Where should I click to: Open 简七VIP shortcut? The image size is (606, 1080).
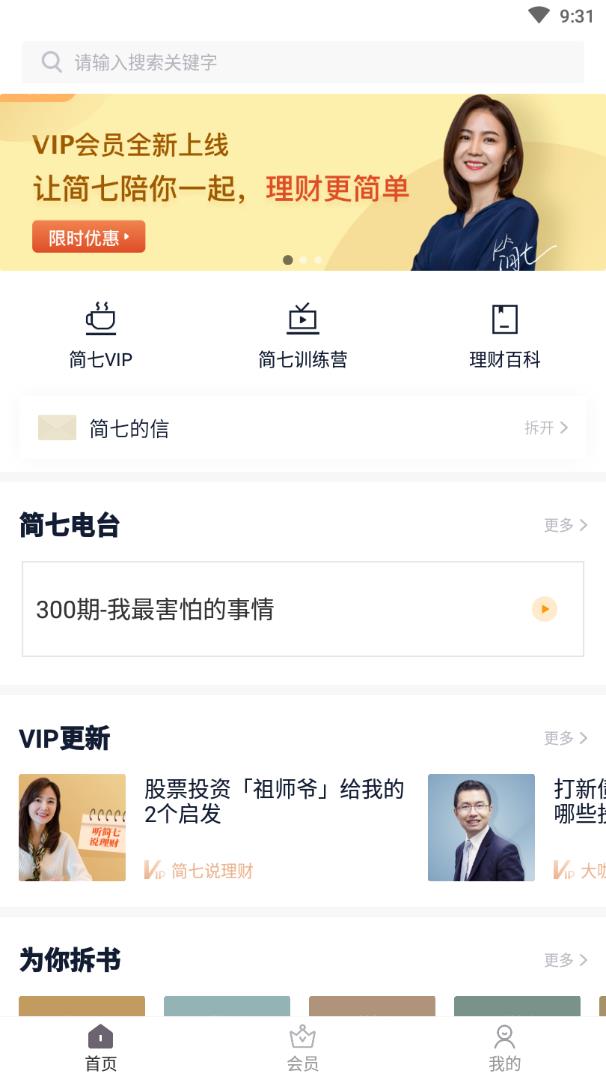tap(100, 336)
